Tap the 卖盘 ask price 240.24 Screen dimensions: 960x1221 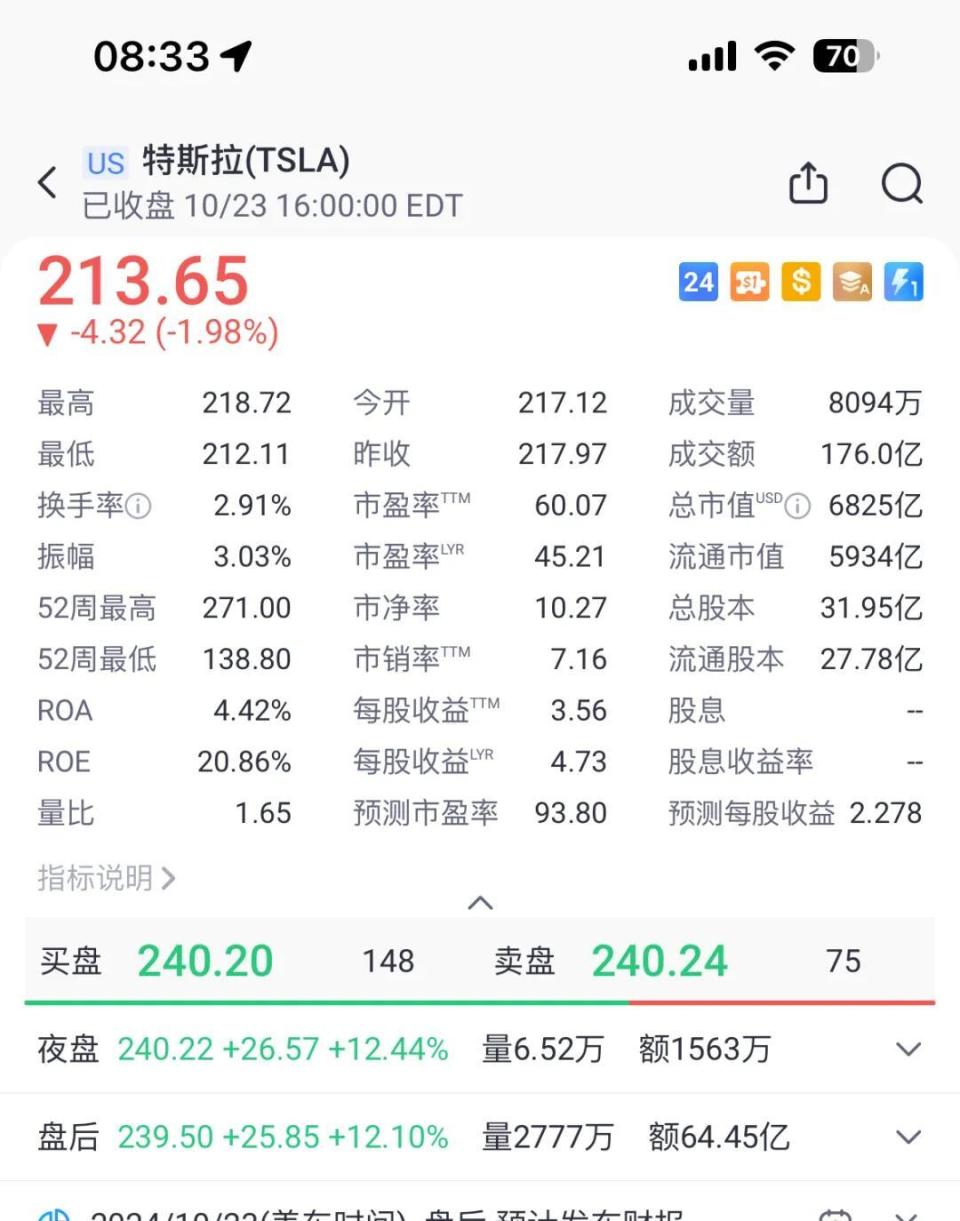coord(660,960)
